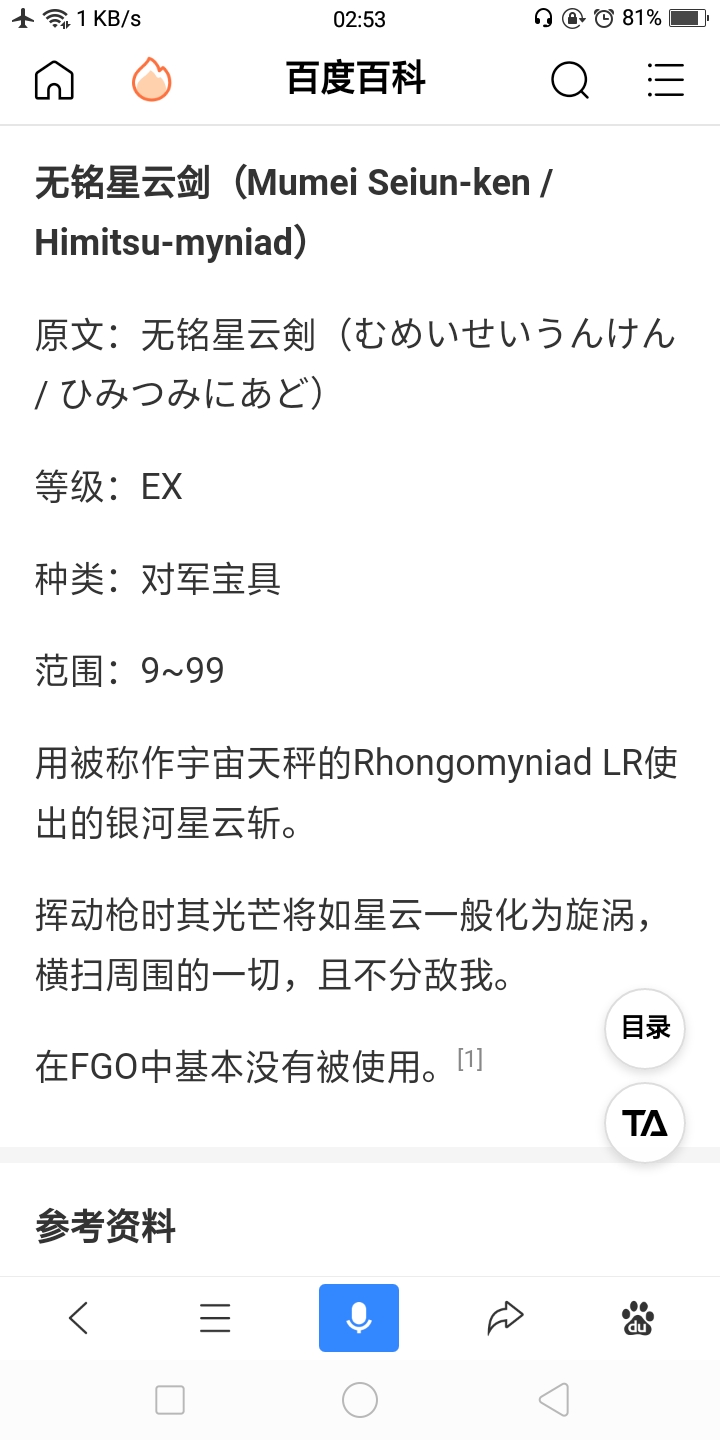Go to the Baidu Baike home icon
This screenshot has width=720, height=1440.
[x=54, y=80]
